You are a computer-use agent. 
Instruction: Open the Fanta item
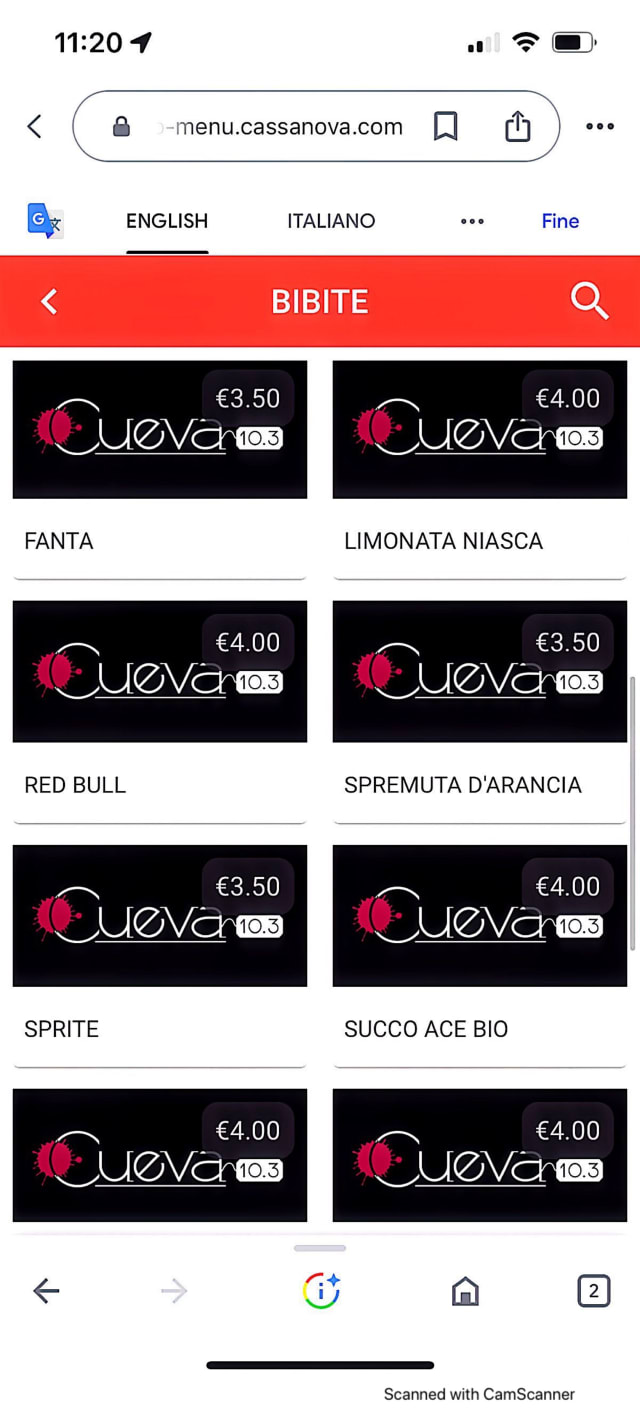[160, 470]
